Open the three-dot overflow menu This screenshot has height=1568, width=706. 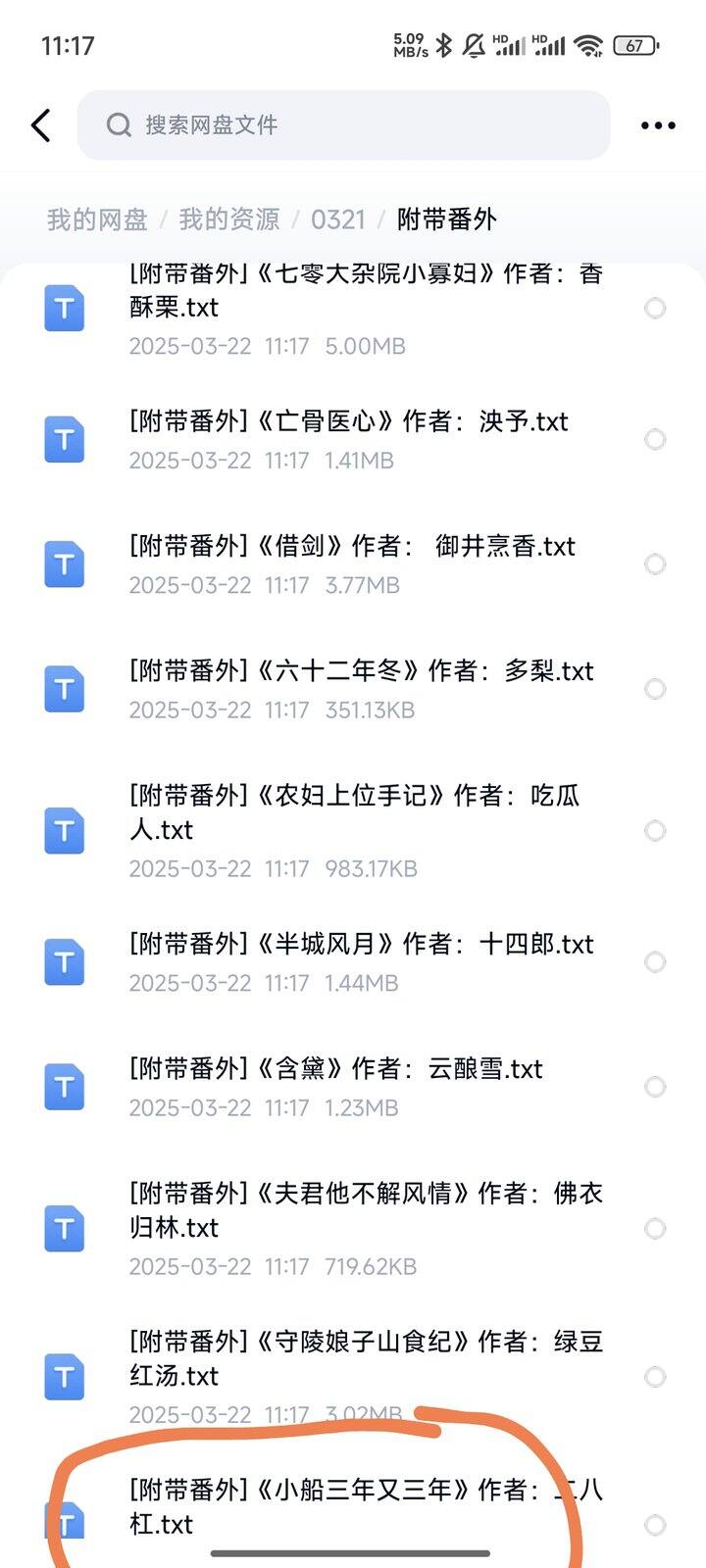pos(657,125)
